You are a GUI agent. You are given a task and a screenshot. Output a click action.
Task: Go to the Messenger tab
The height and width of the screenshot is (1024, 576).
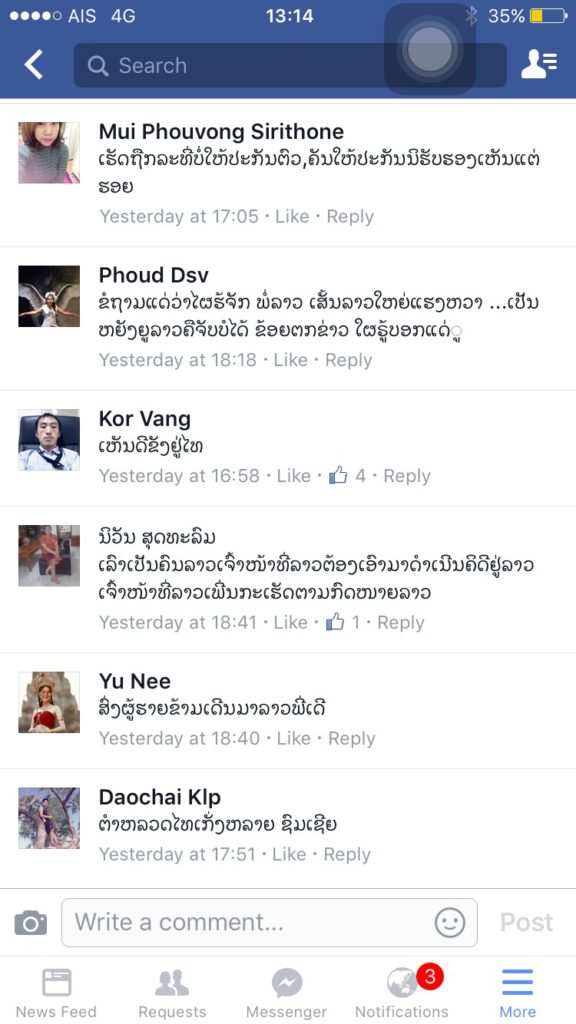pos(287,992)
